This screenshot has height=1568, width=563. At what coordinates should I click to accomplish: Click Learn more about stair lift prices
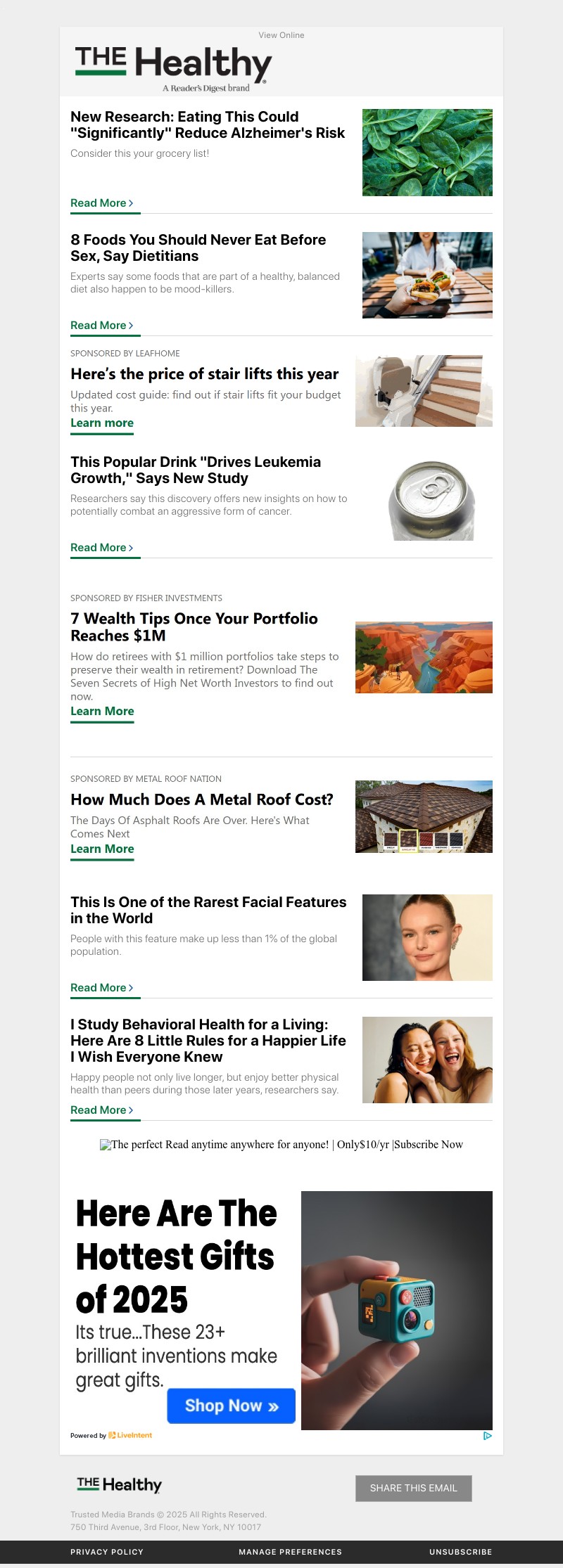(101, 423)
